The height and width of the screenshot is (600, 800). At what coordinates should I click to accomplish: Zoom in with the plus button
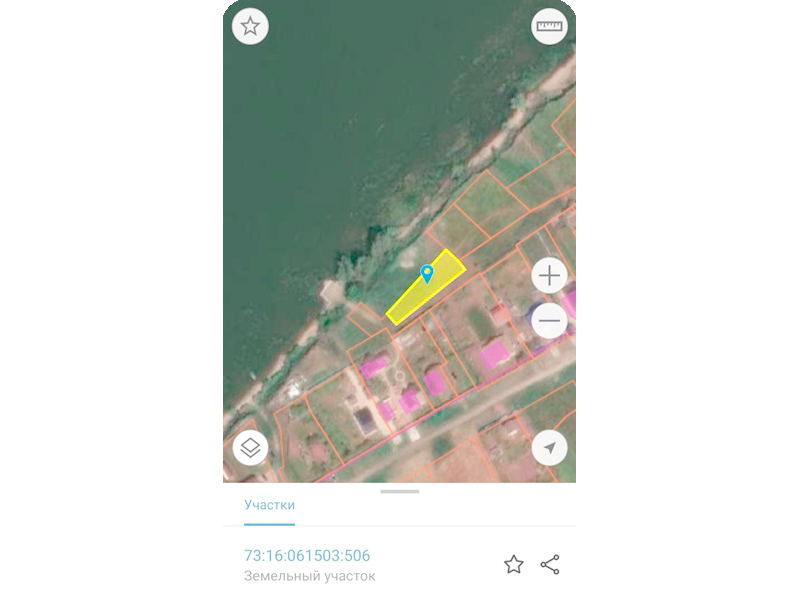pos(549,276)
